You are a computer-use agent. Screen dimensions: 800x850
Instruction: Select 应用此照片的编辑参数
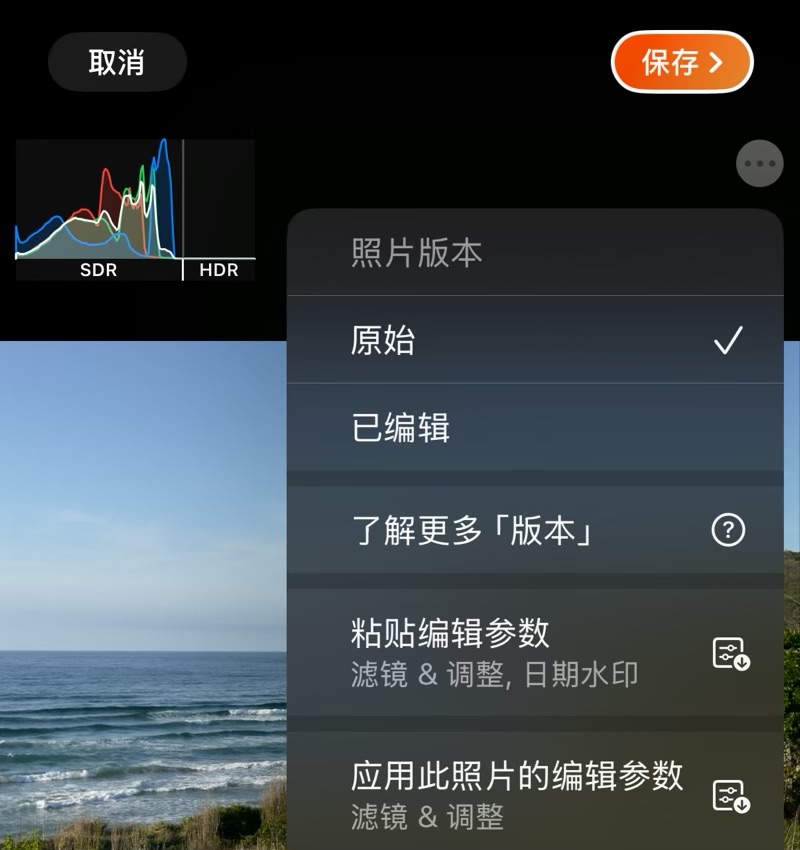pyautogui.click(x=534, y=794)
